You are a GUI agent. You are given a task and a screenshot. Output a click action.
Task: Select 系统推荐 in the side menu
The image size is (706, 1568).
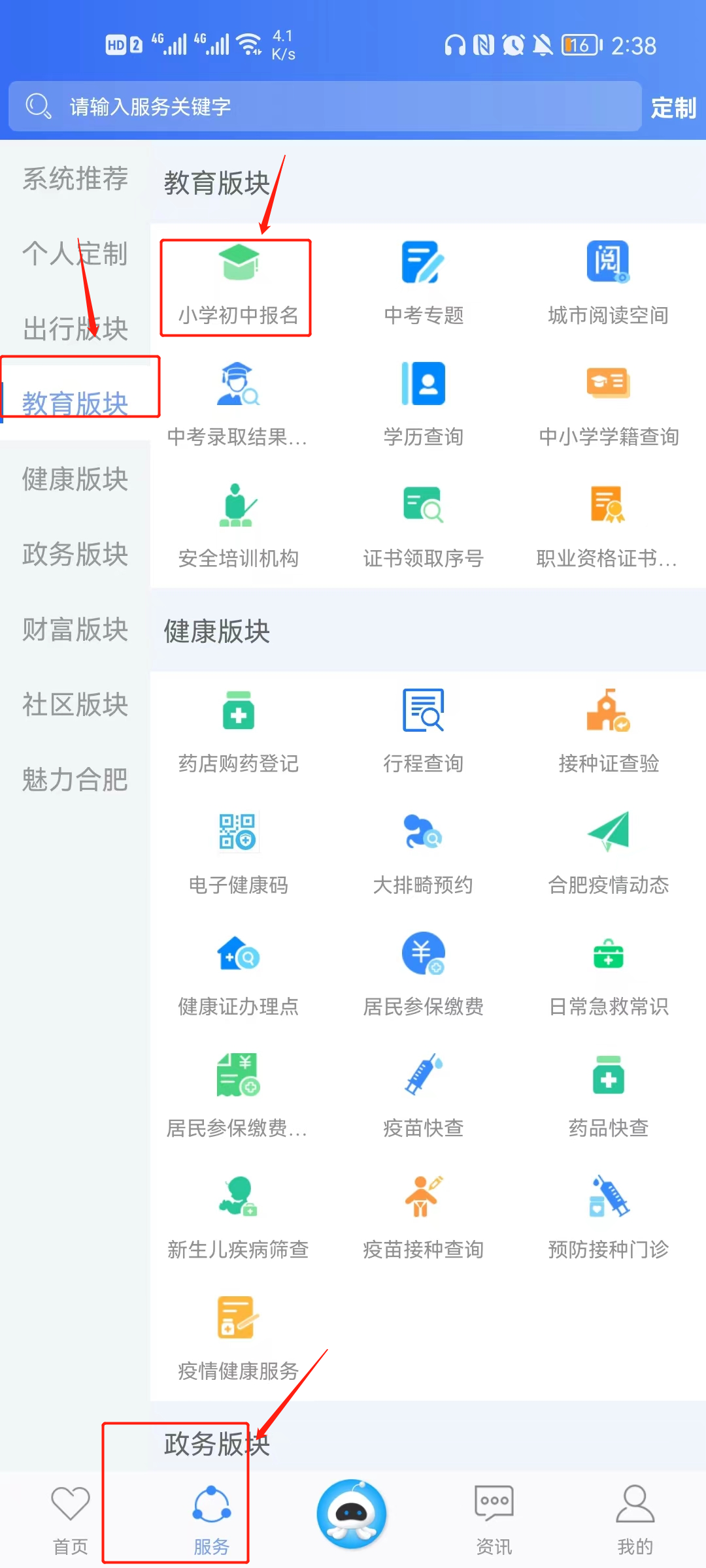[x=75, y=179]
